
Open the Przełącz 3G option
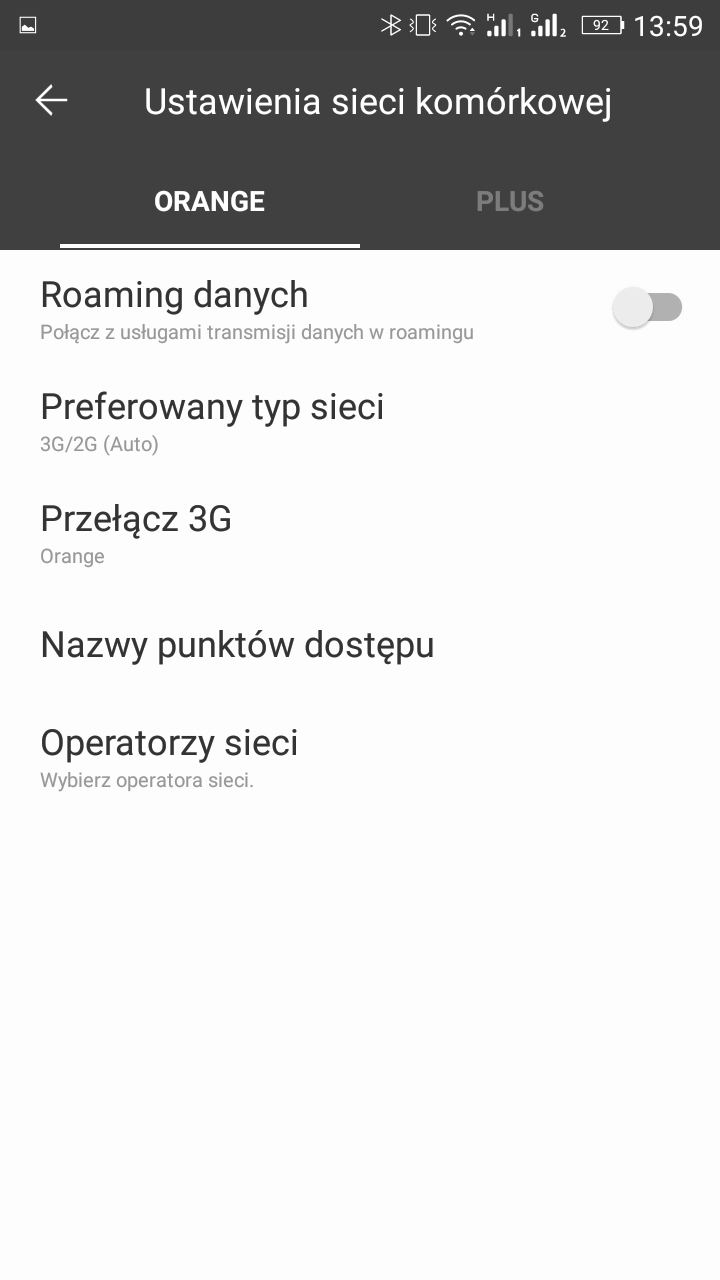tap(136, 534)
